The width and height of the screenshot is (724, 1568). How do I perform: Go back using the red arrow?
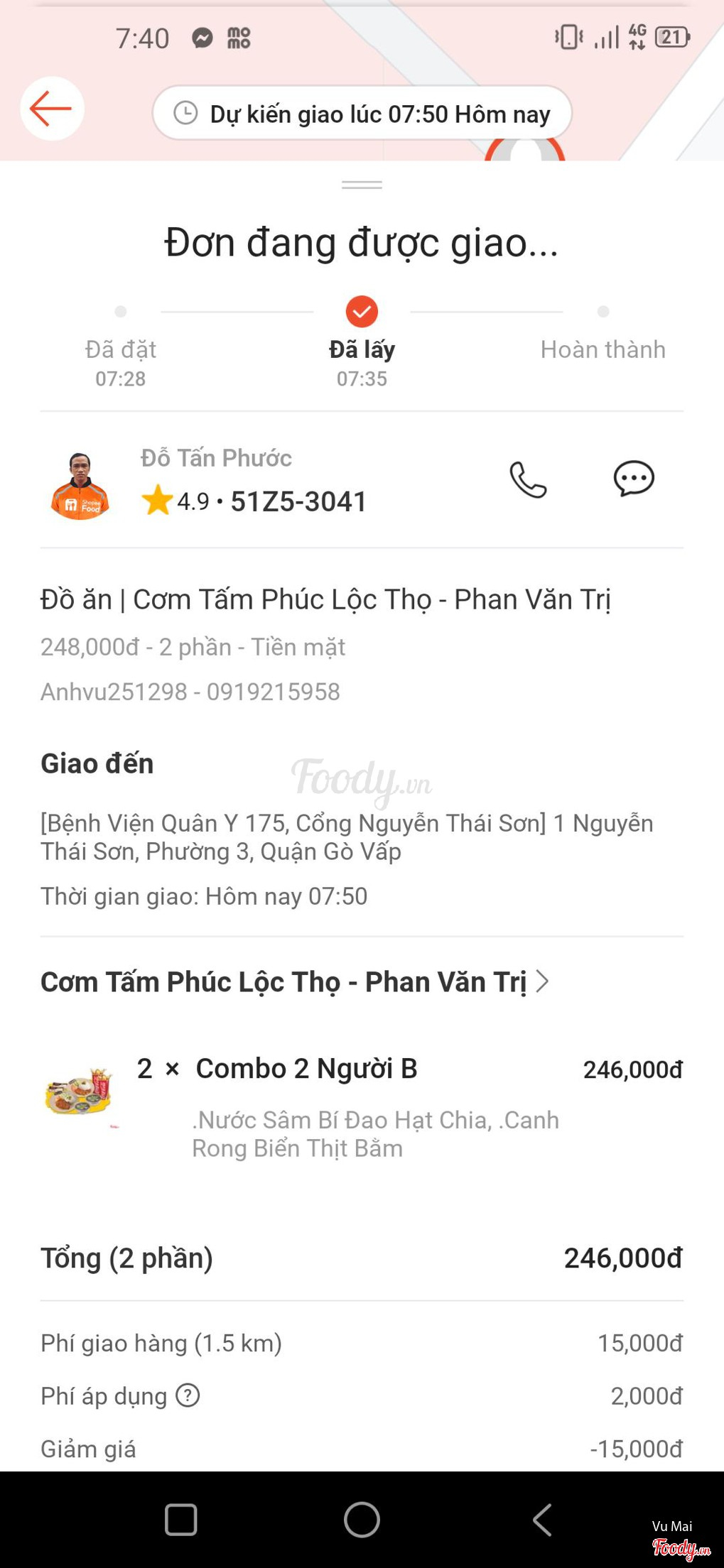point(52,109)
